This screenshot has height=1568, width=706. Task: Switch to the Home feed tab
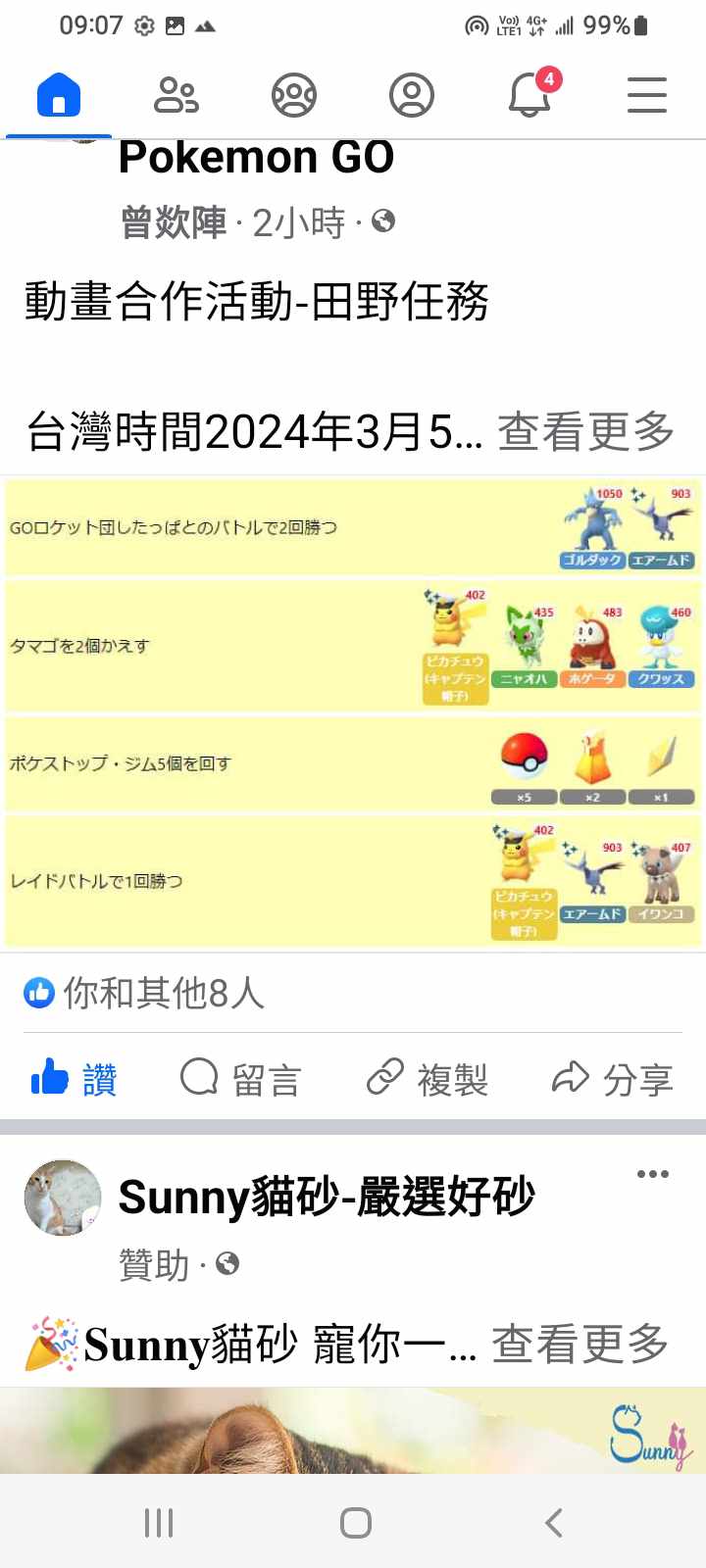[x=59, y=96]
